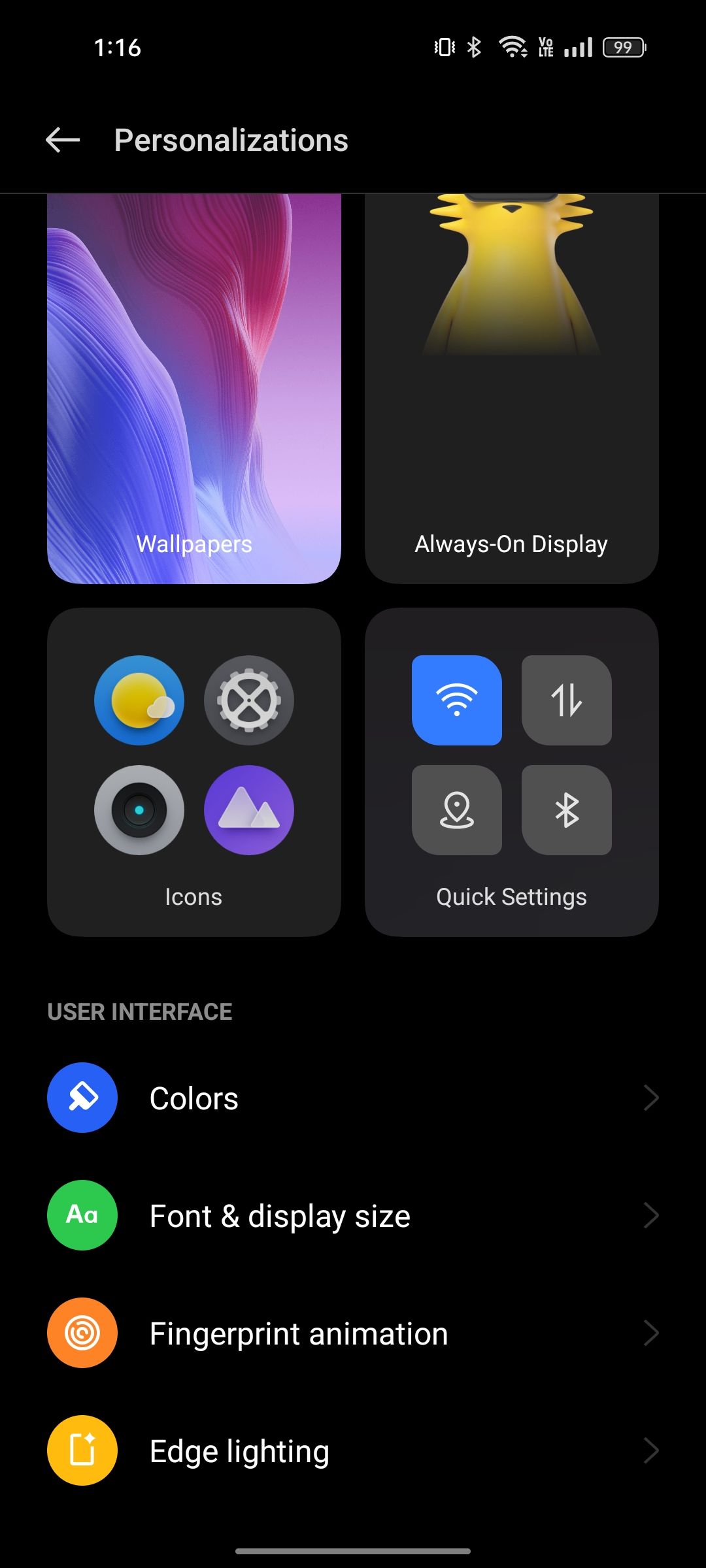Open the Quick Settings card
This screenshot has width=706, height=1568.
point(512,772)
